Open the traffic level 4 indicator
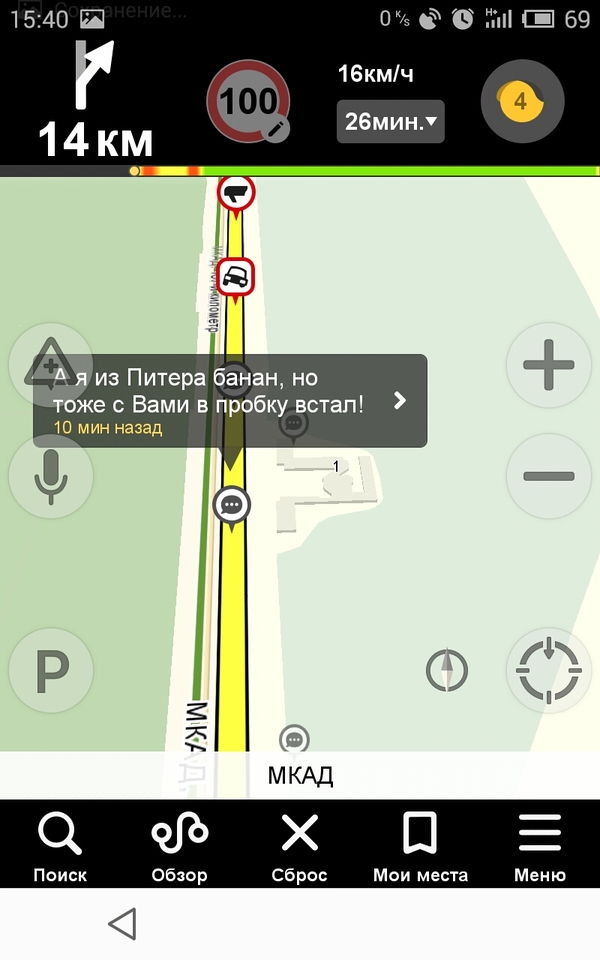 click(x=521, y=101)
